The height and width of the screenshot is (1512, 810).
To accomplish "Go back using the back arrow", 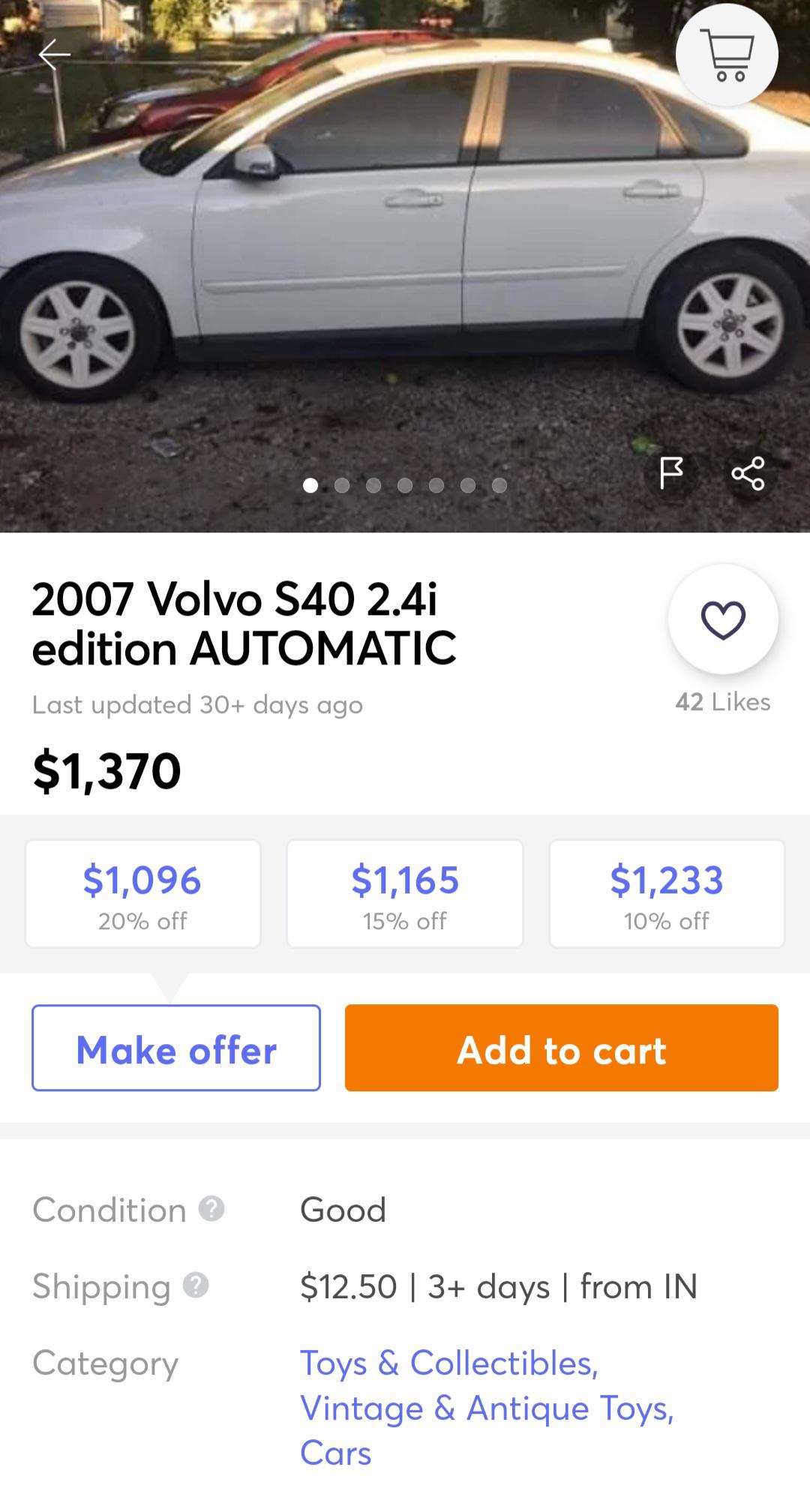I will (52, 54).
